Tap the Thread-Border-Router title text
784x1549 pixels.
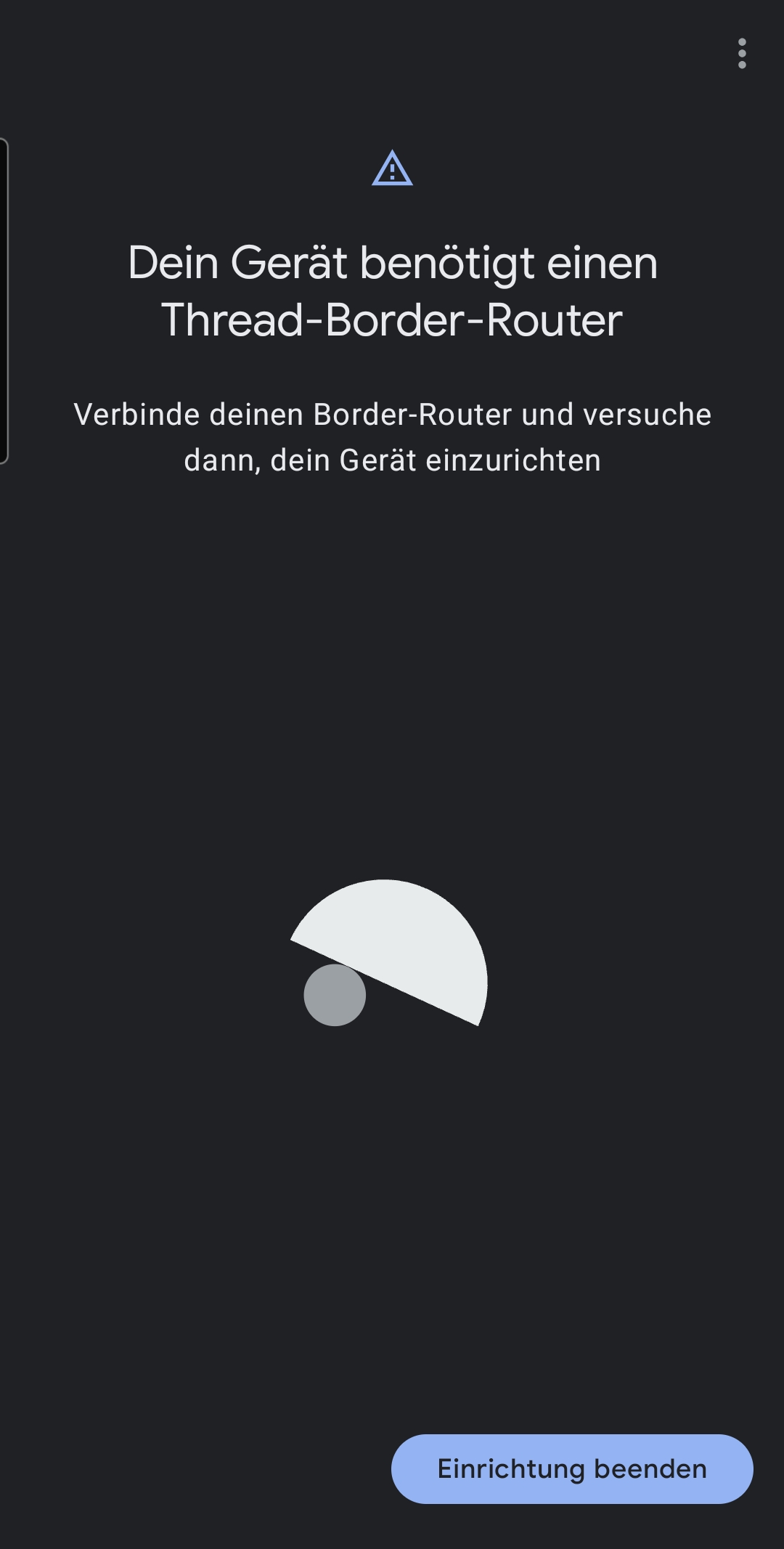[392, 317]
